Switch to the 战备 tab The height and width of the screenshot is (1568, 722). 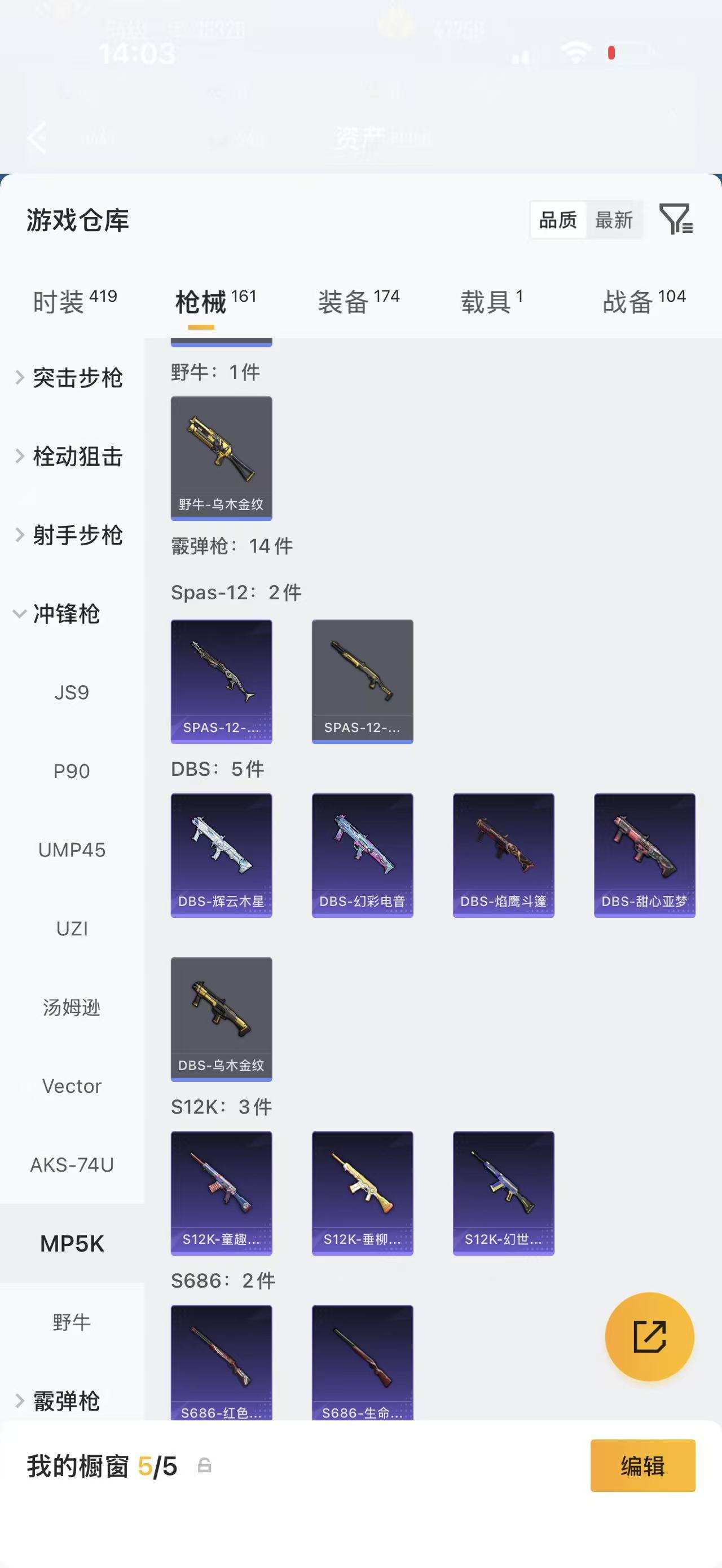(644, 301)
